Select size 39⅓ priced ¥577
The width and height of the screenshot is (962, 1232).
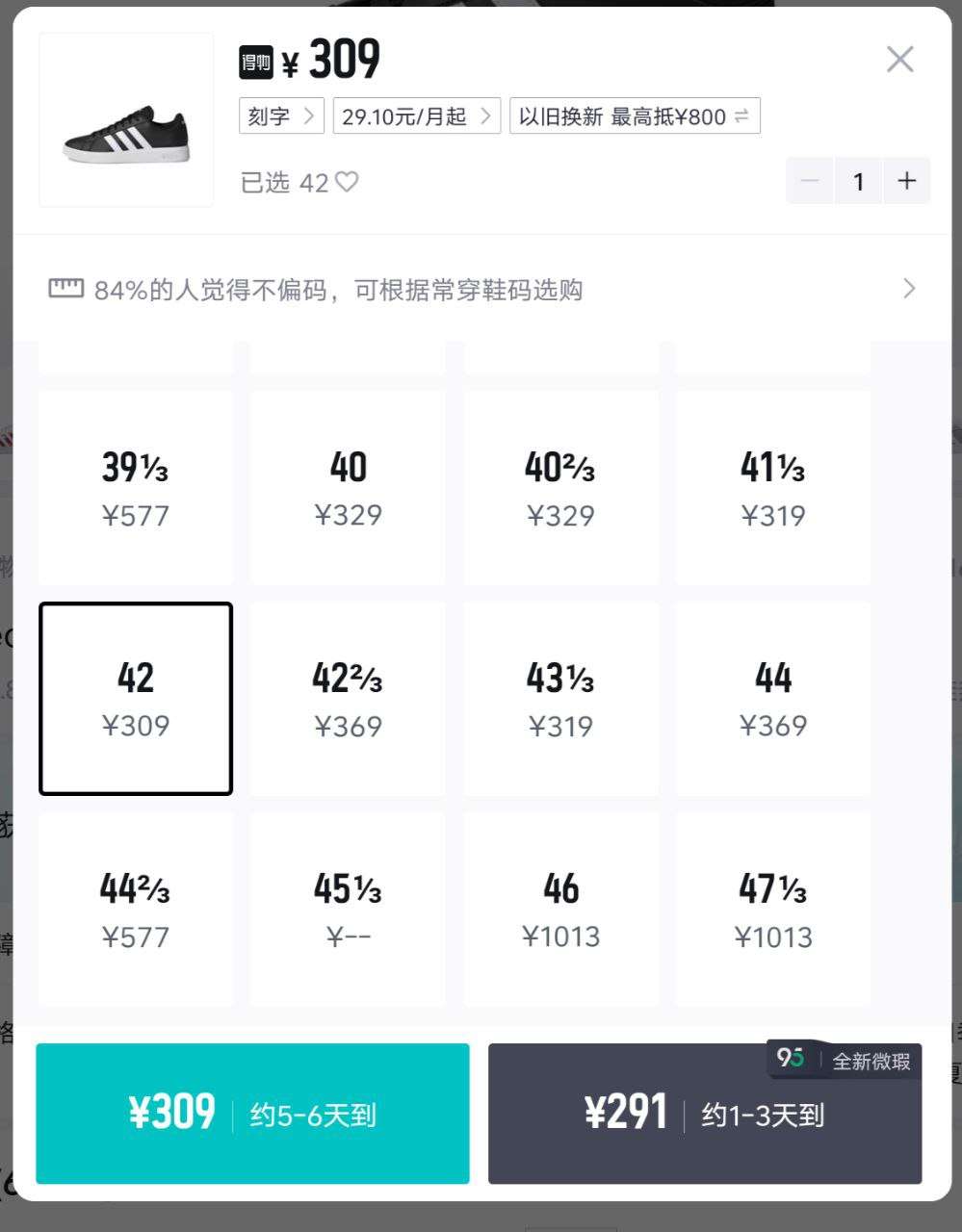click(x=136, y=487)
